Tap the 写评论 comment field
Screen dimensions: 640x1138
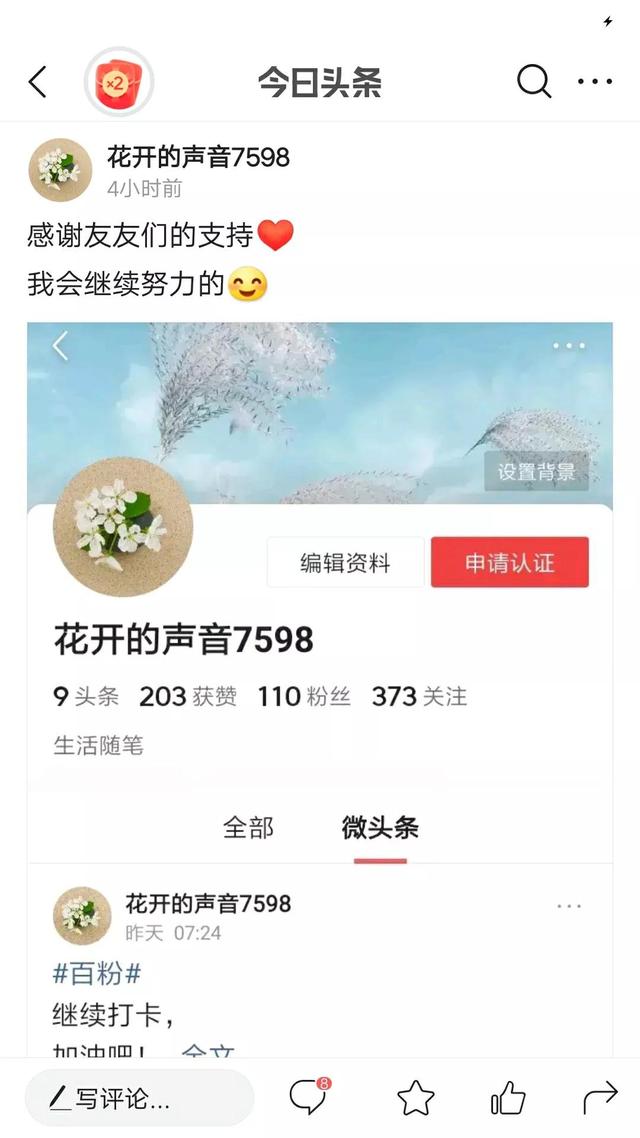pos(139,1099)
